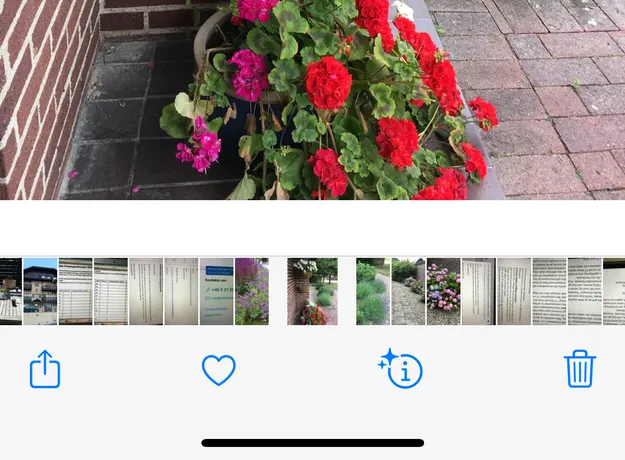Tap the main geranium photo

pos(312,100)
